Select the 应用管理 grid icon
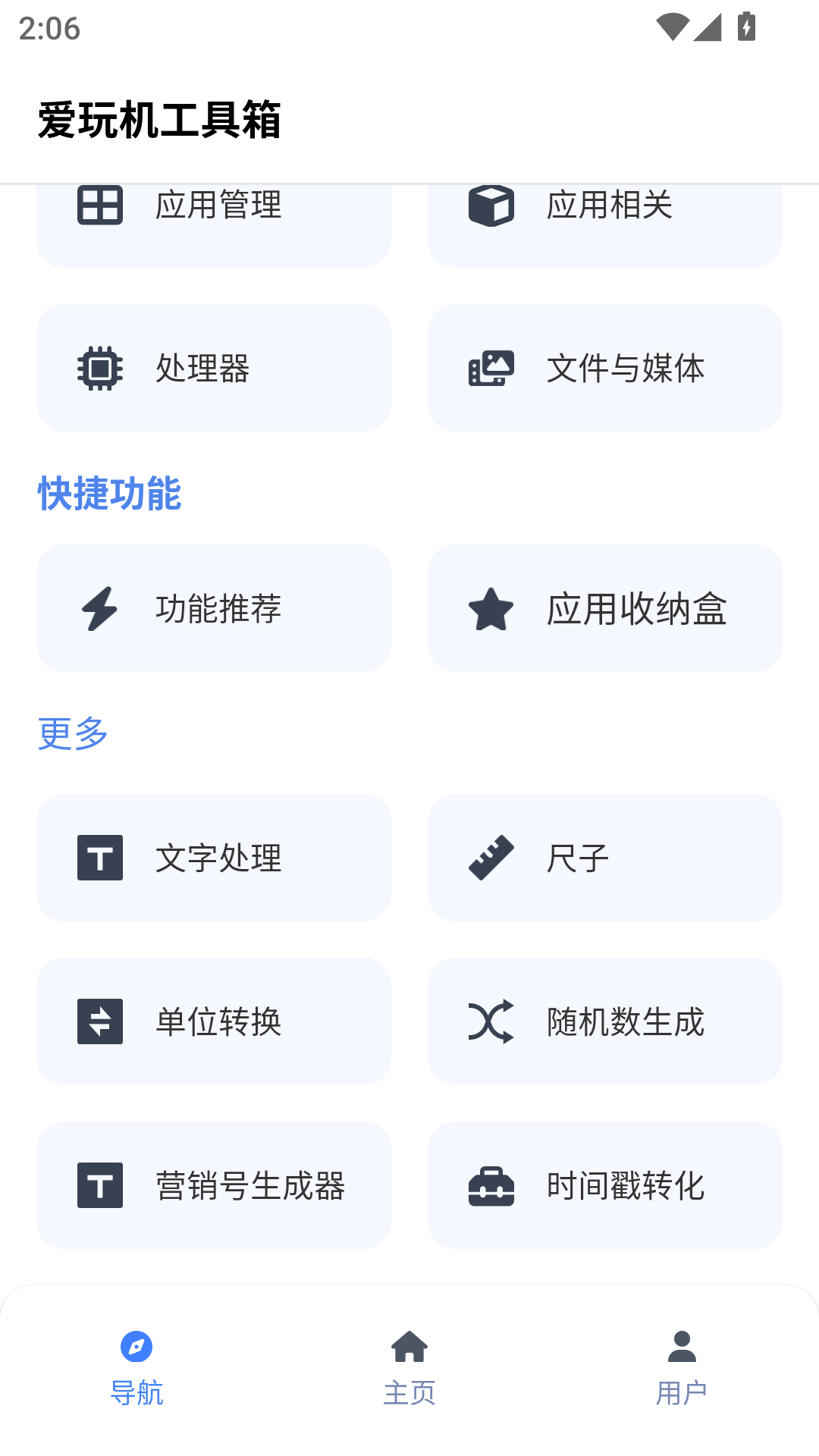Viewport: 819px width, 1456px height. (x=99, y=205)
